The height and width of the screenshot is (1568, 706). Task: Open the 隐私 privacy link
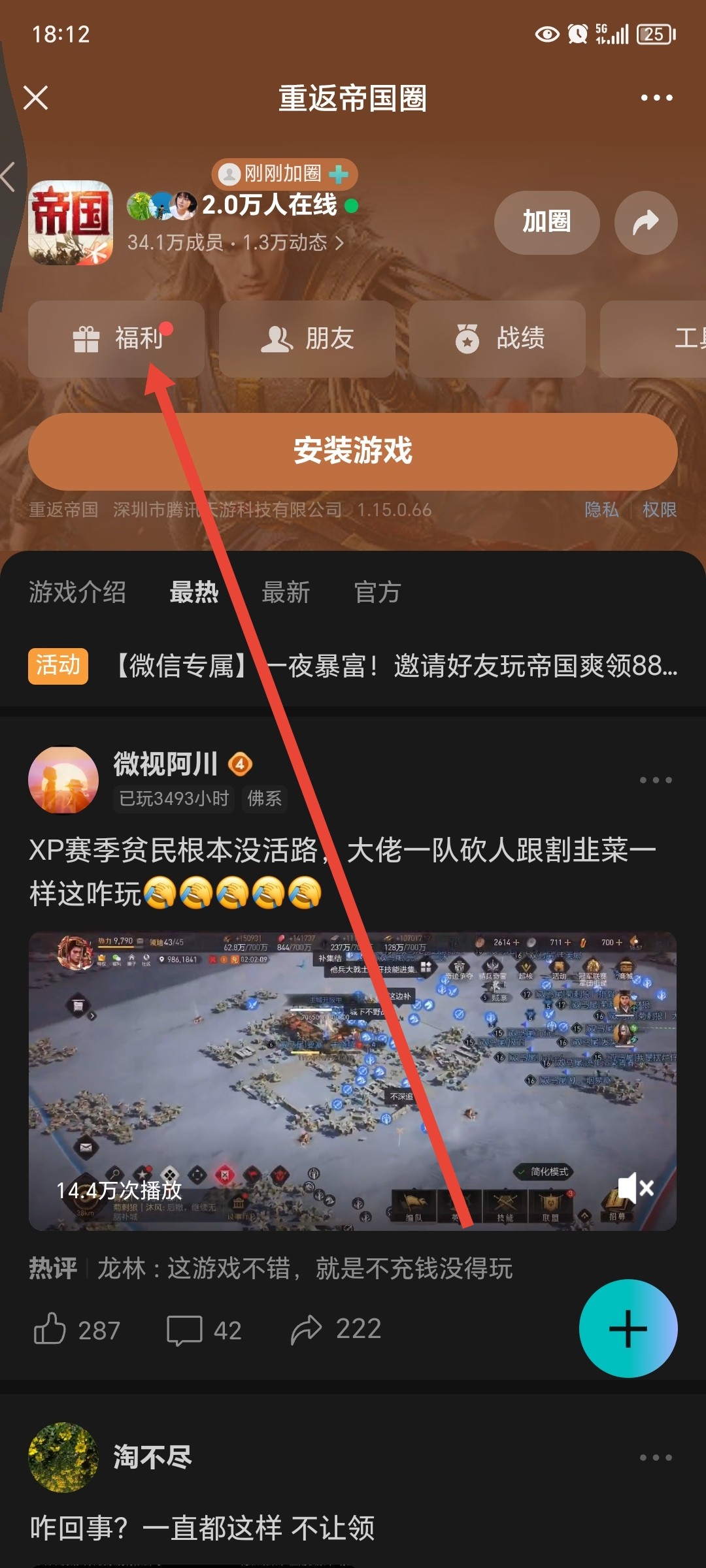point(601,510)
